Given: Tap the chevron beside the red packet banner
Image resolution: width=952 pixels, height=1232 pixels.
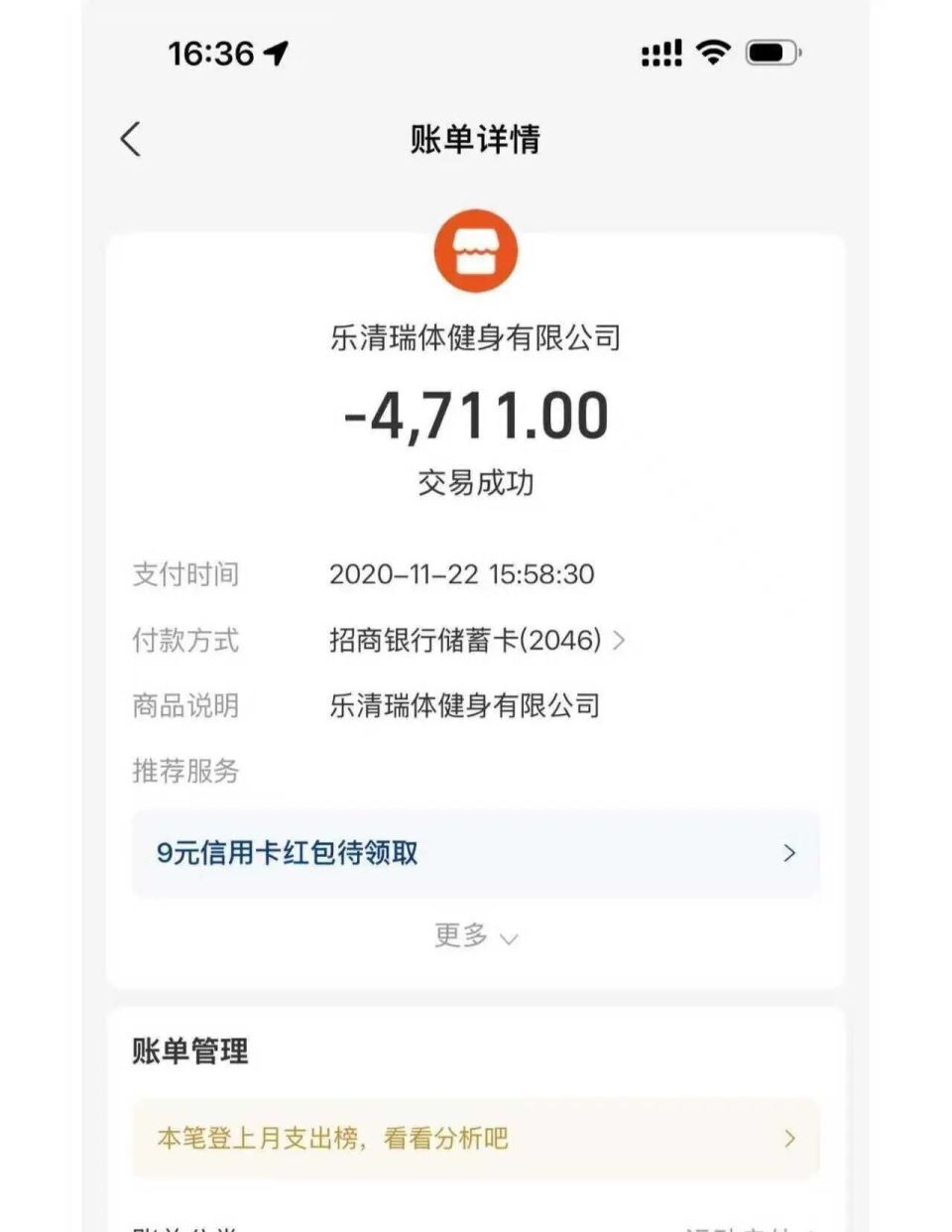Looking at the screenshot, I should coord(789,853).
